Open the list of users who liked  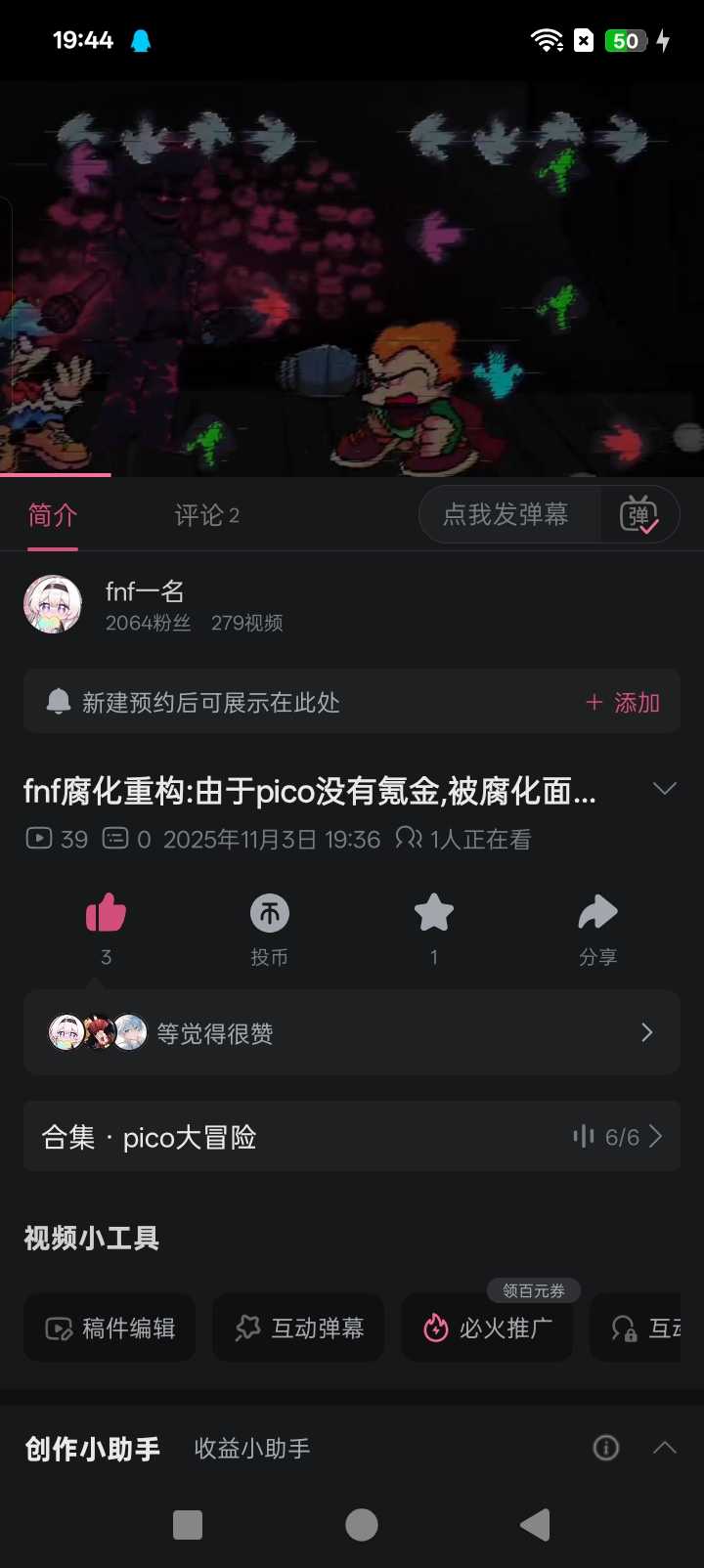352,1033
